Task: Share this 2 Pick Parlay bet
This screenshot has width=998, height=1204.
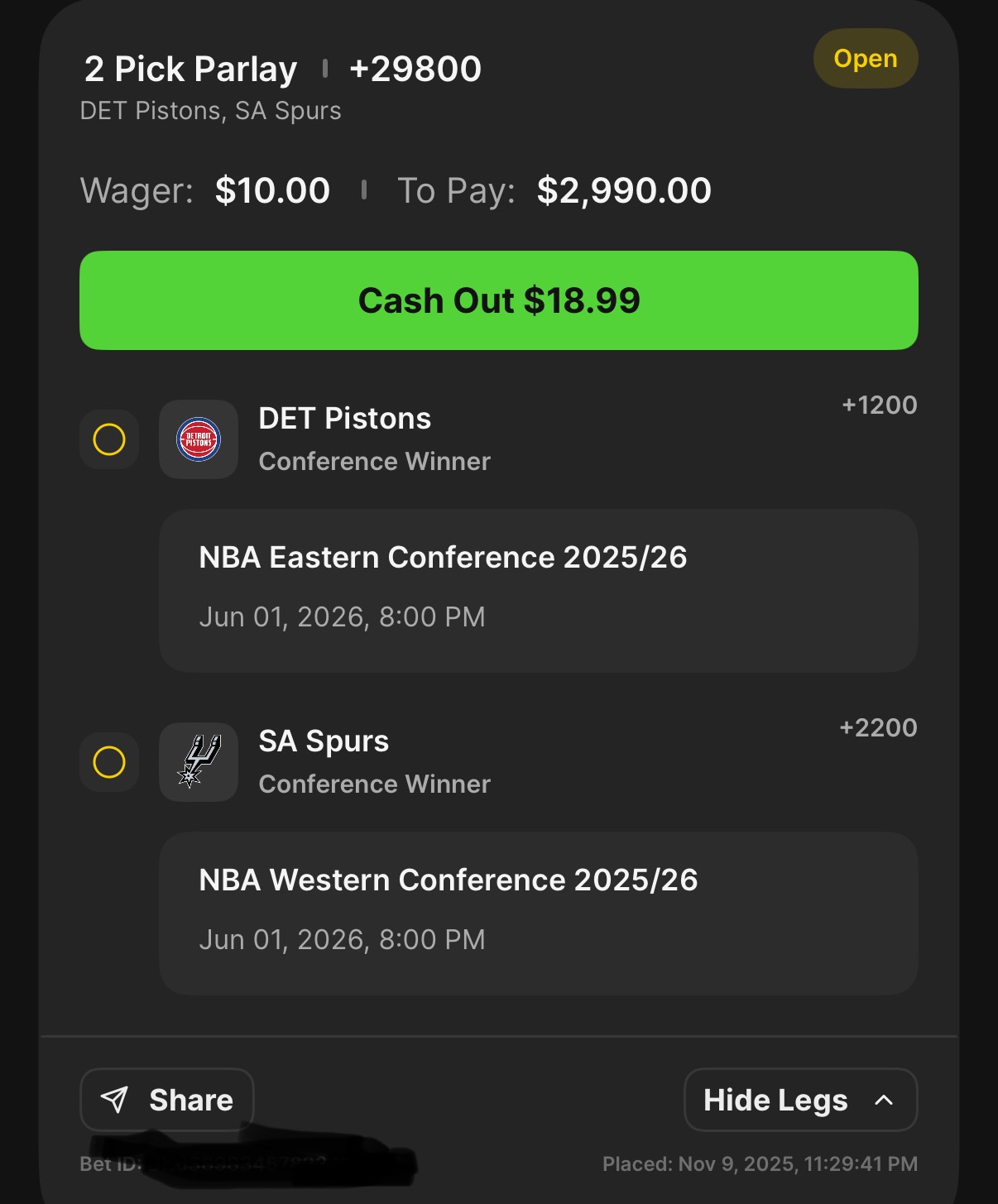Action: click(167, 1100)
